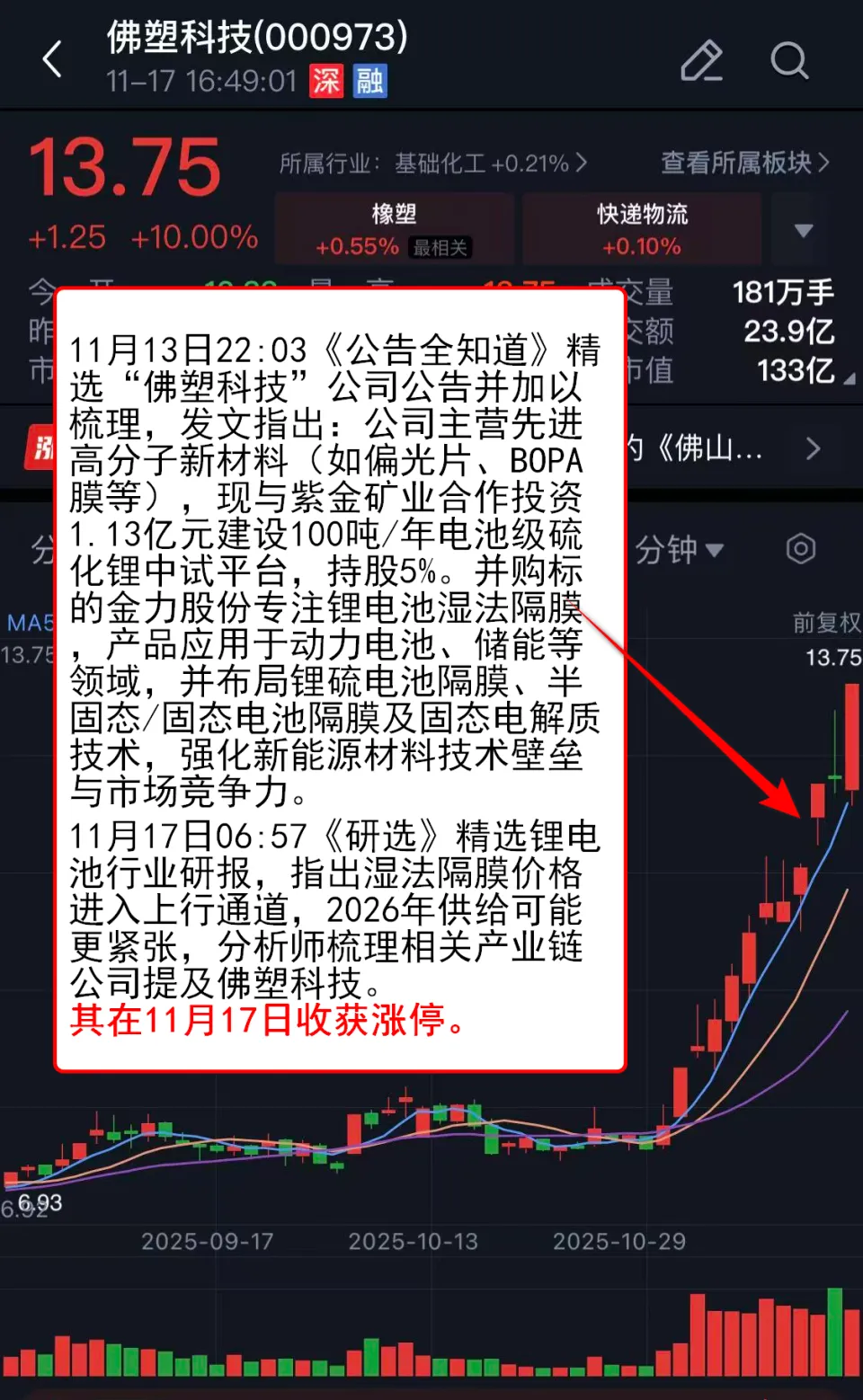Open stock search
Screen dimensions: 863x1400
click(789, 60)
